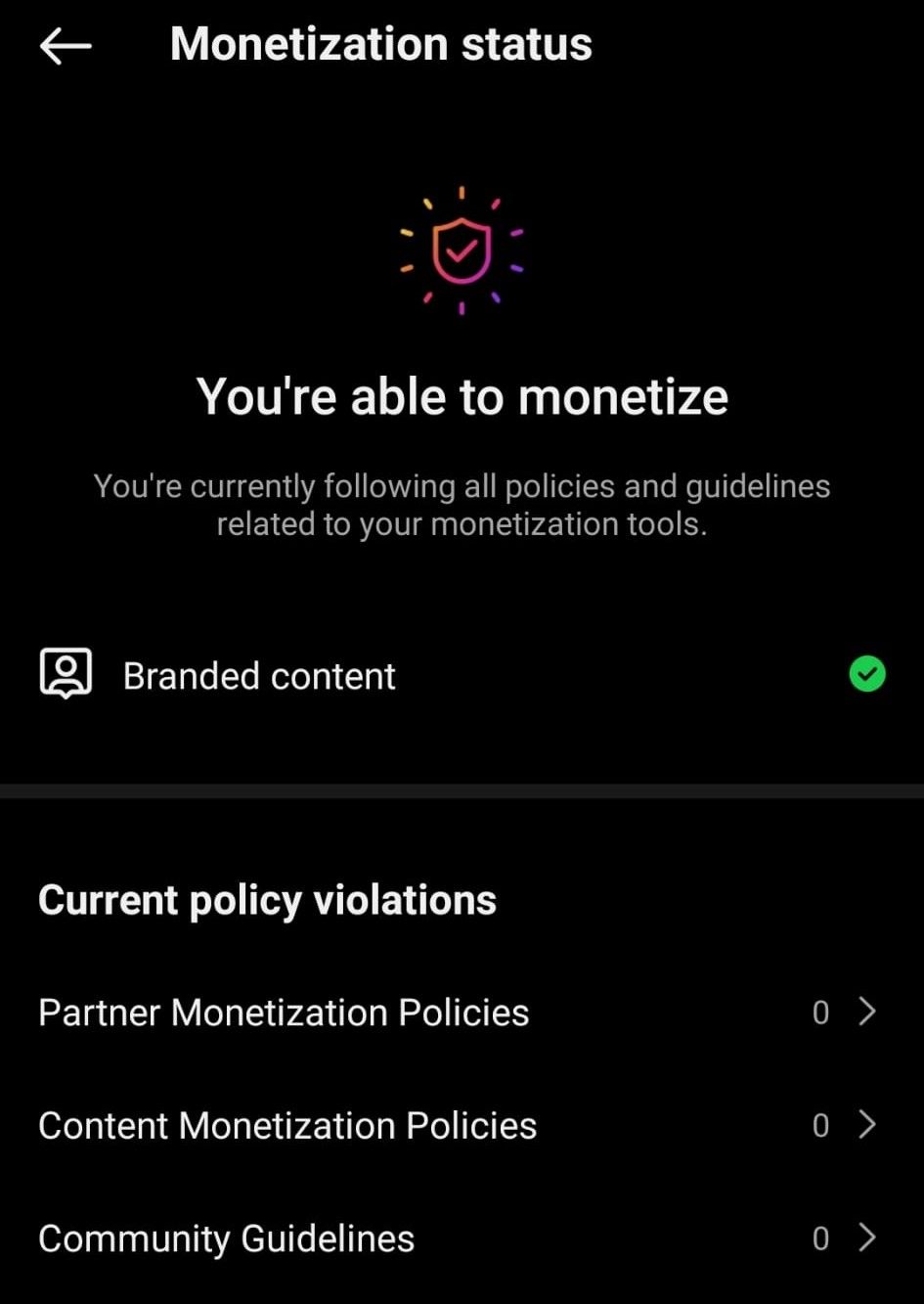The width and height of the screenshot is (924, 1304).
Task: Click the back arrow to exit Monetization status
Action: point(65,45)
